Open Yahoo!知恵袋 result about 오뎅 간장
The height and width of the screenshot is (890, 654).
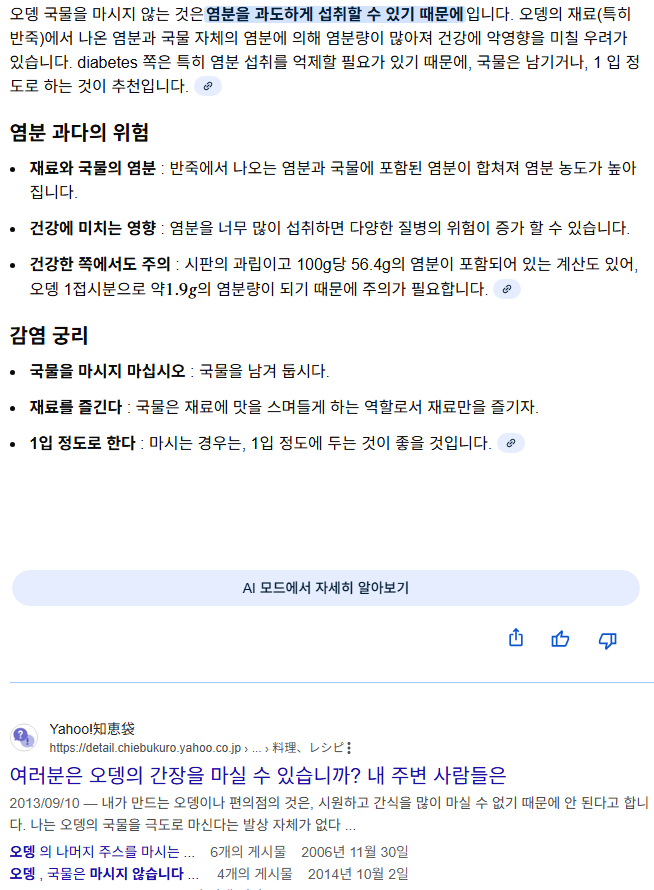(x=258, y=775)
